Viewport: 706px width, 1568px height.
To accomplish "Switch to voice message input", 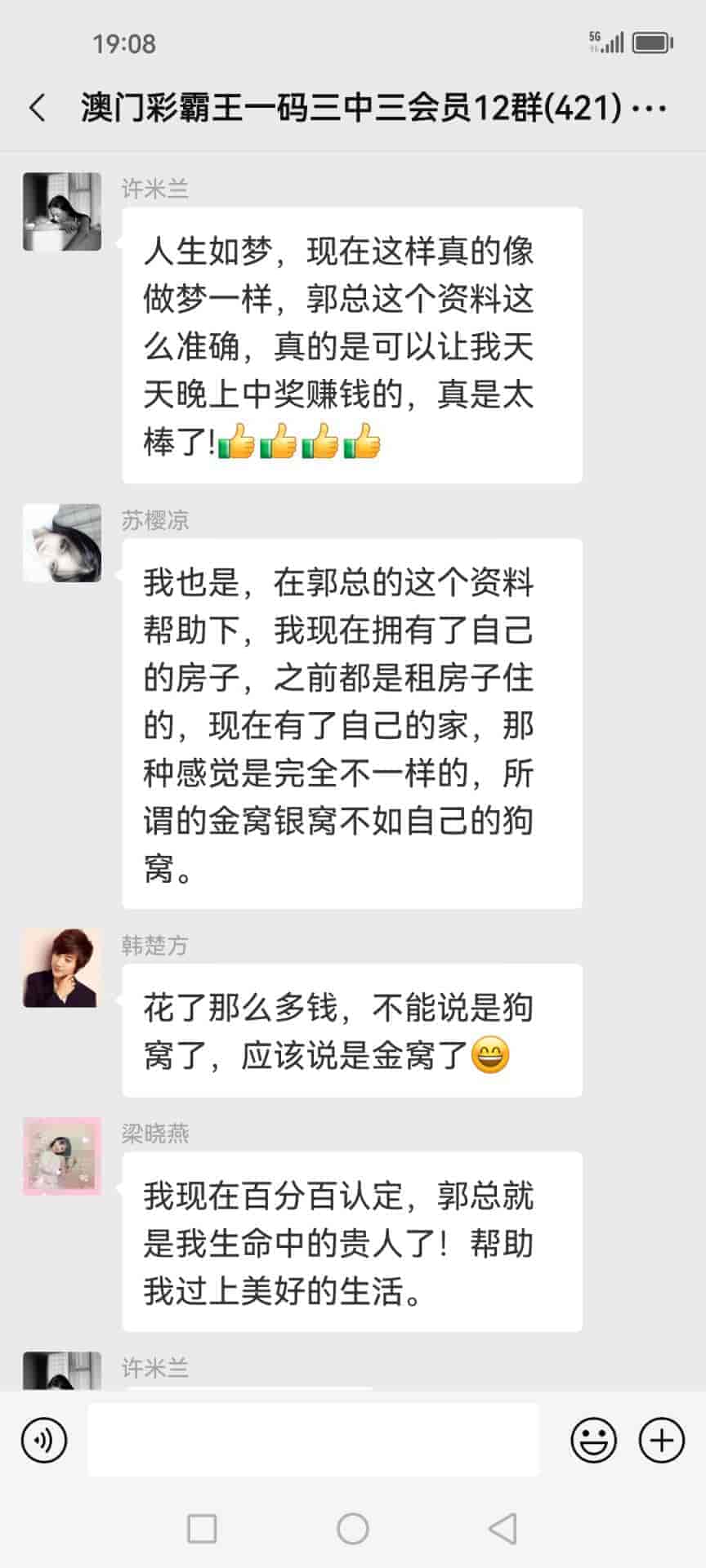I will pyautogui.click(x=44, y=1441).
